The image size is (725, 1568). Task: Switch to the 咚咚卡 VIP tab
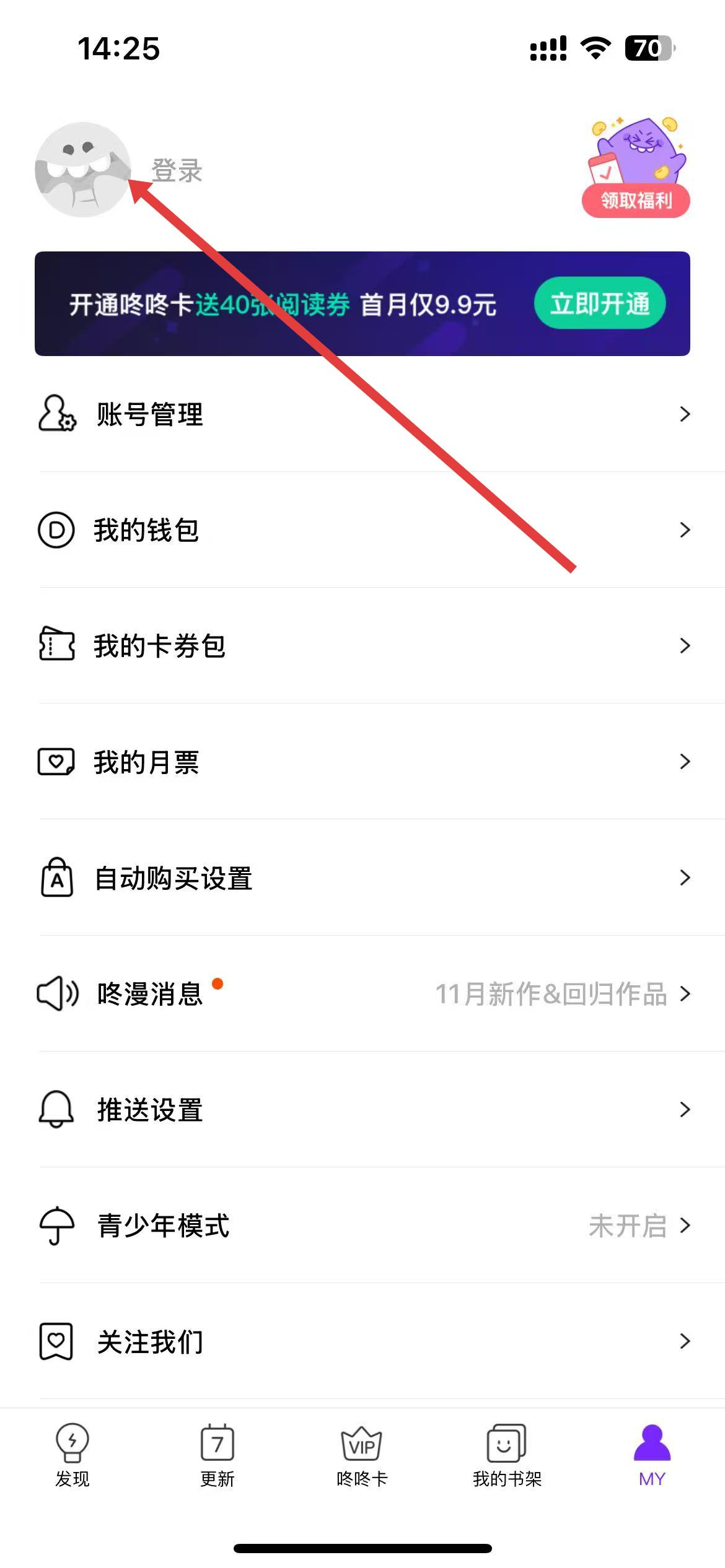pyautogui.click(x=362, y=1455)
